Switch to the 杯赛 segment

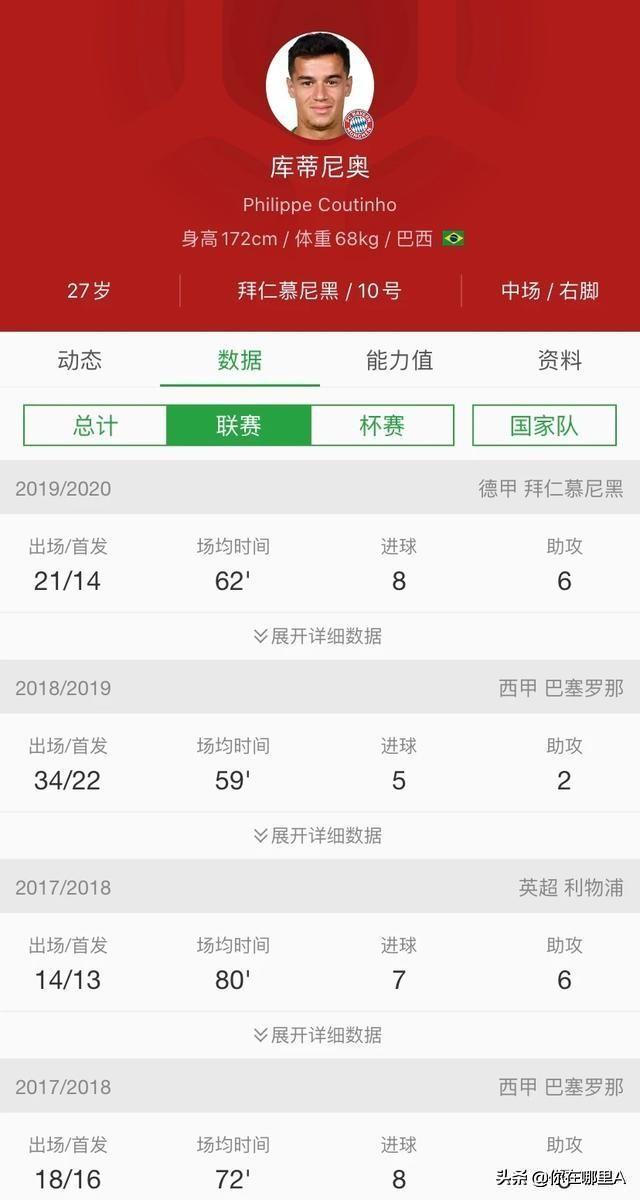coord(382,425)
